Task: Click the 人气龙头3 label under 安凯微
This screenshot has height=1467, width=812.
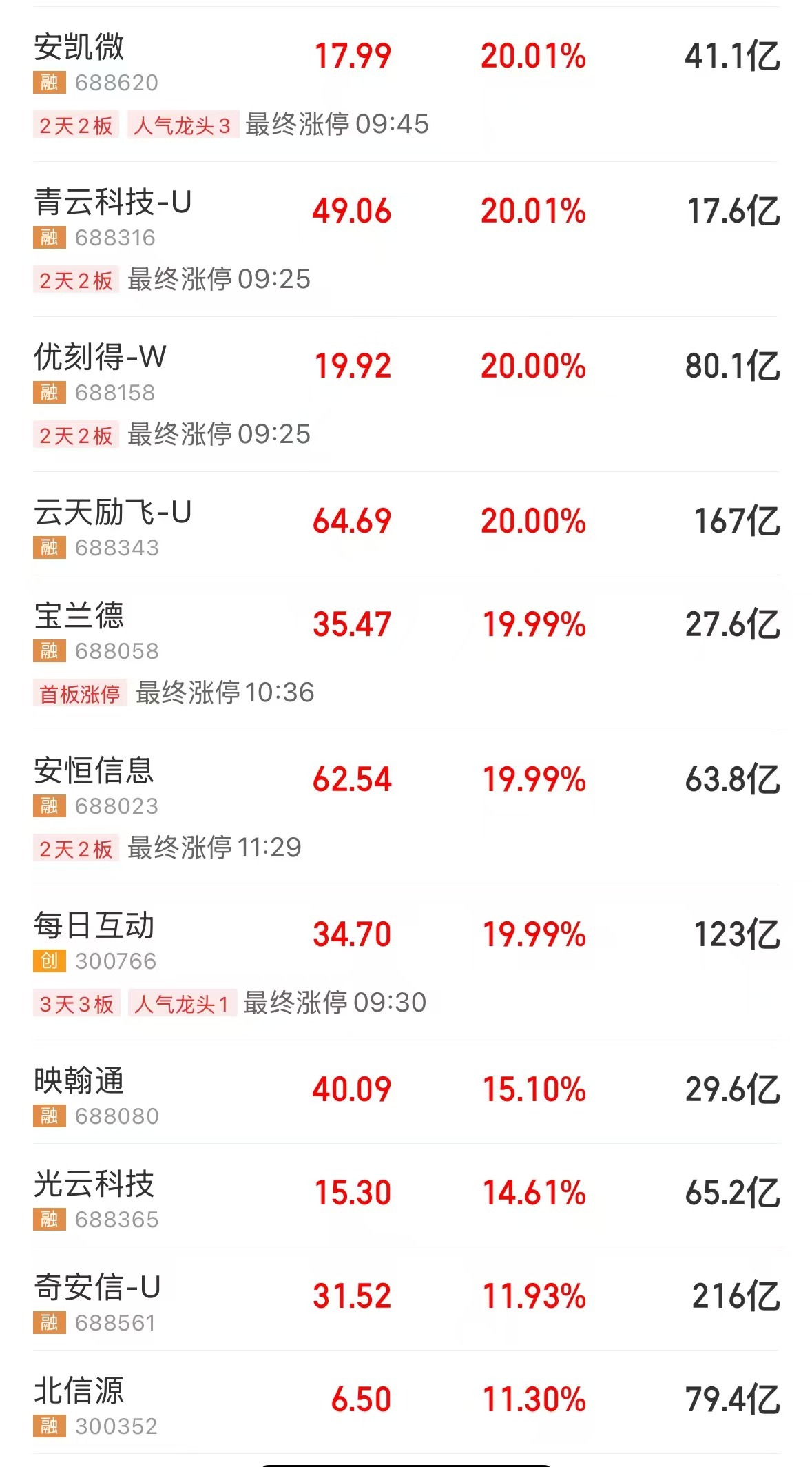Action: point(182,124)
